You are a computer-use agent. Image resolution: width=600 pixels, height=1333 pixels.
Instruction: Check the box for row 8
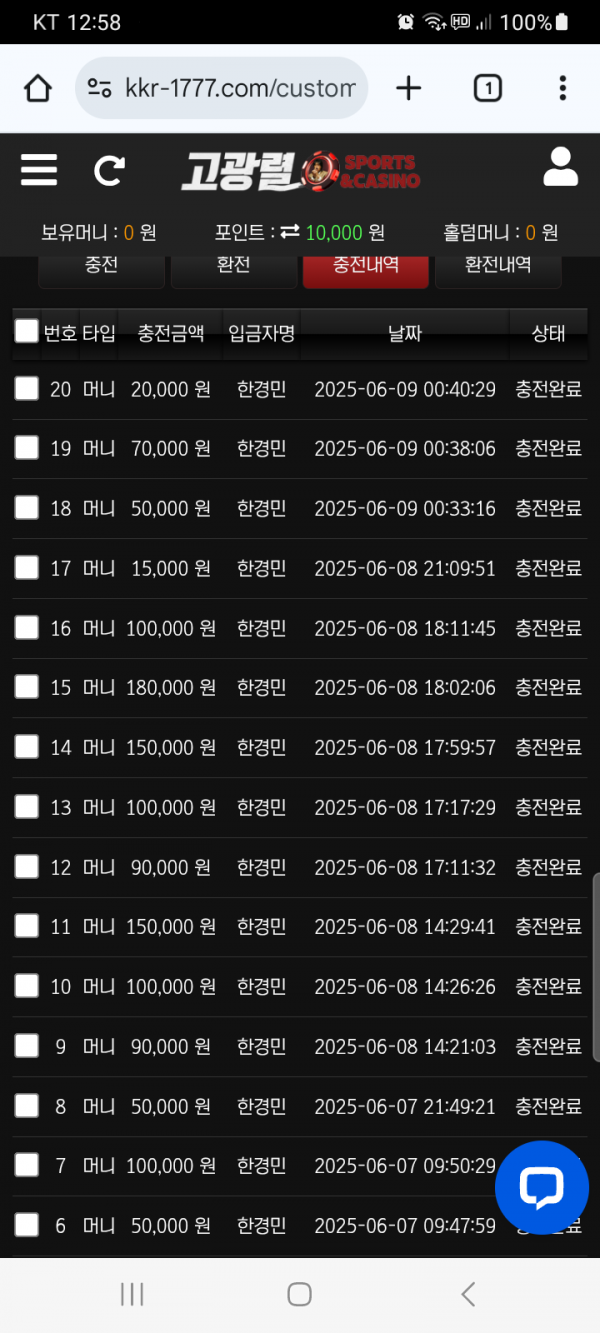point(27,1105)
